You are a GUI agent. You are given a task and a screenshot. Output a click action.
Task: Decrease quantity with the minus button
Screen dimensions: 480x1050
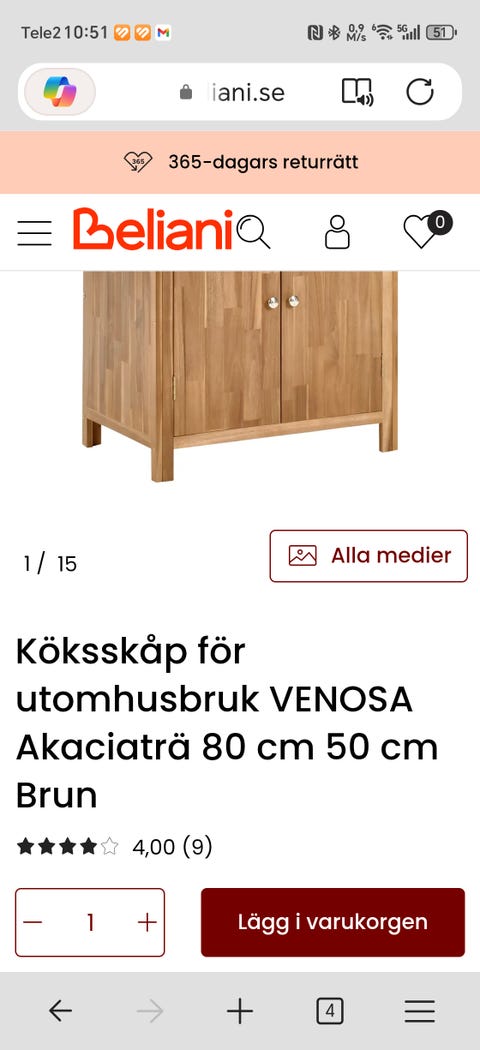click(33, 922)
